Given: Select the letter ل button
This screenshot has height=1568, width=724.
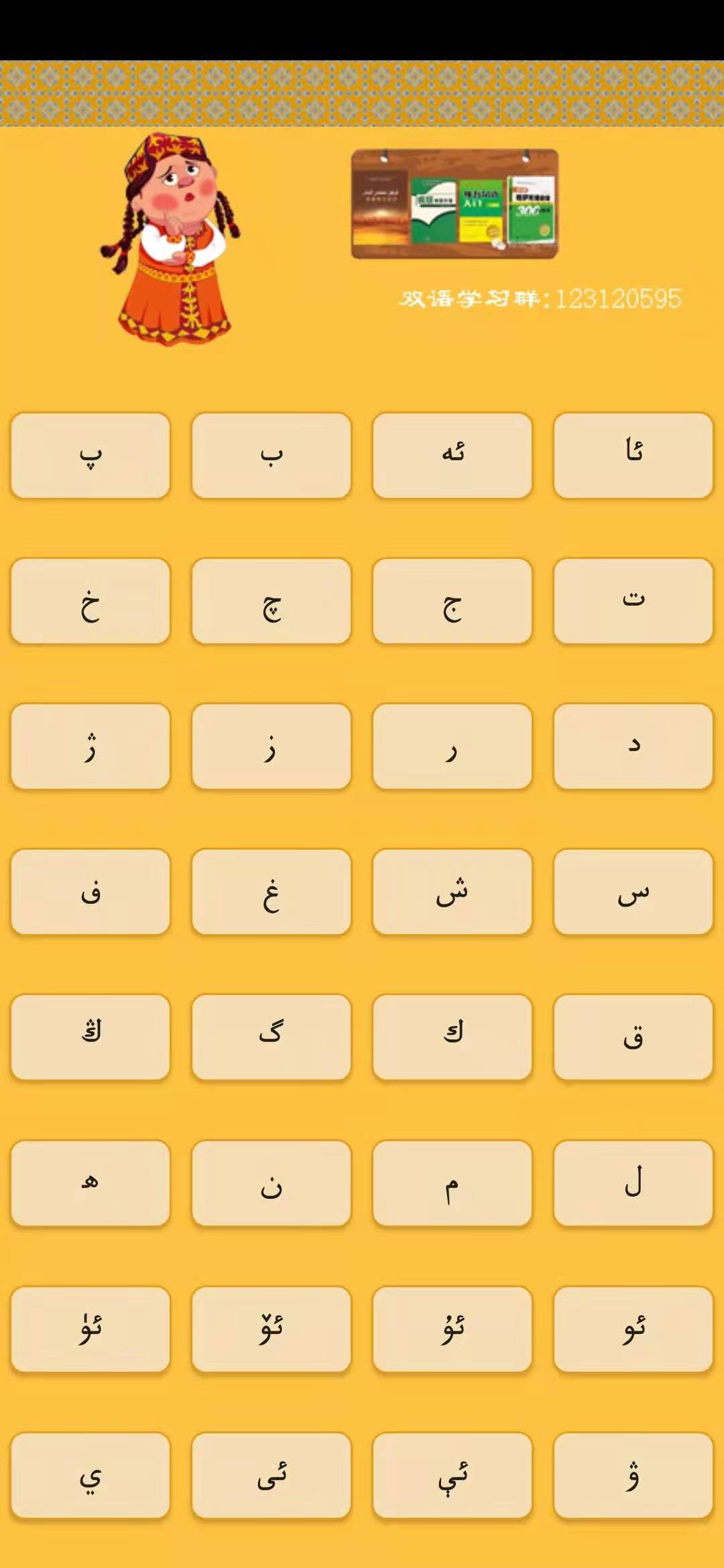Looking at the screenshot, I should (633, 1183).
